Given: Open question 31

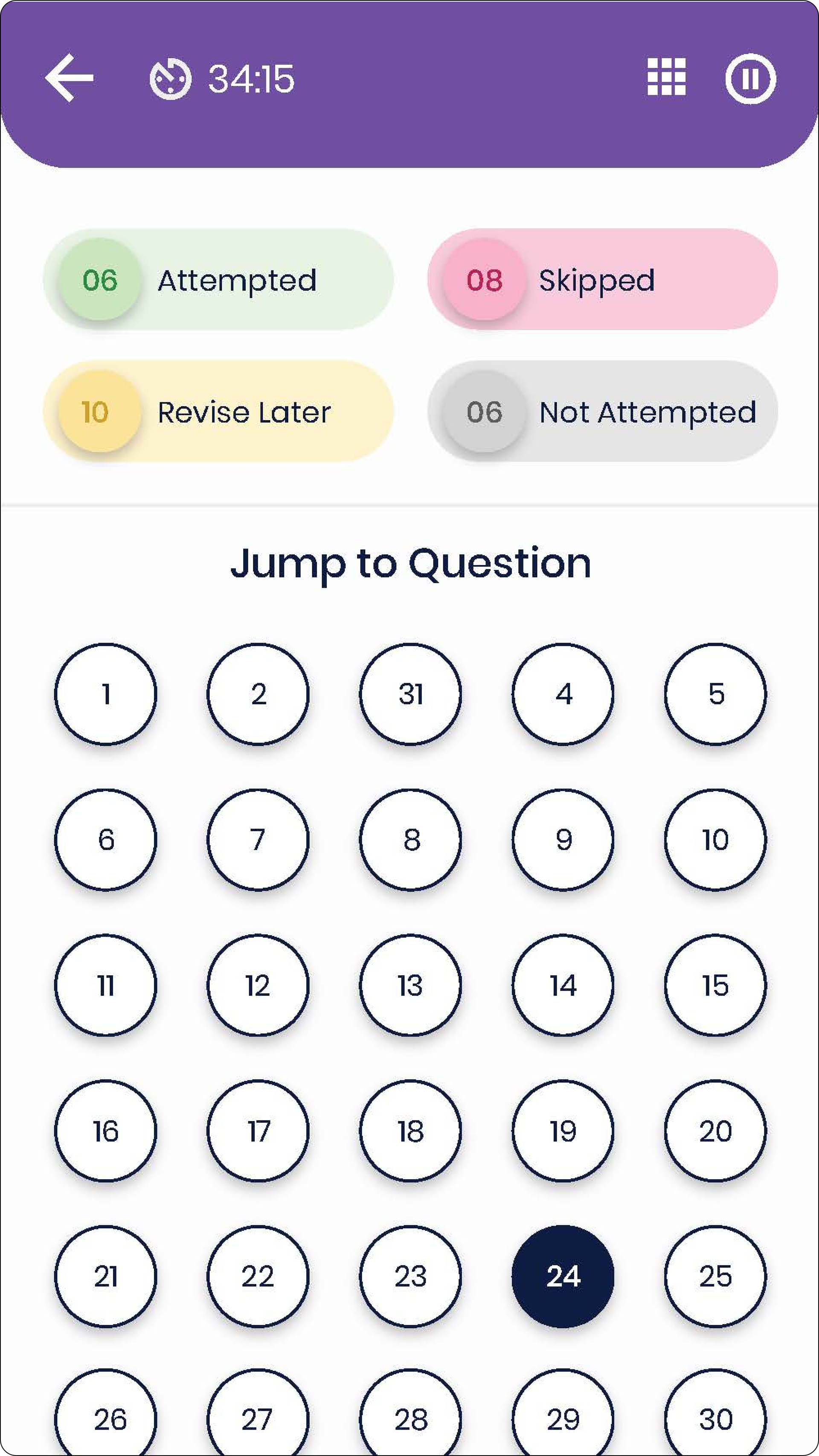Looking at the screenshot, I should tap(410, 694).
